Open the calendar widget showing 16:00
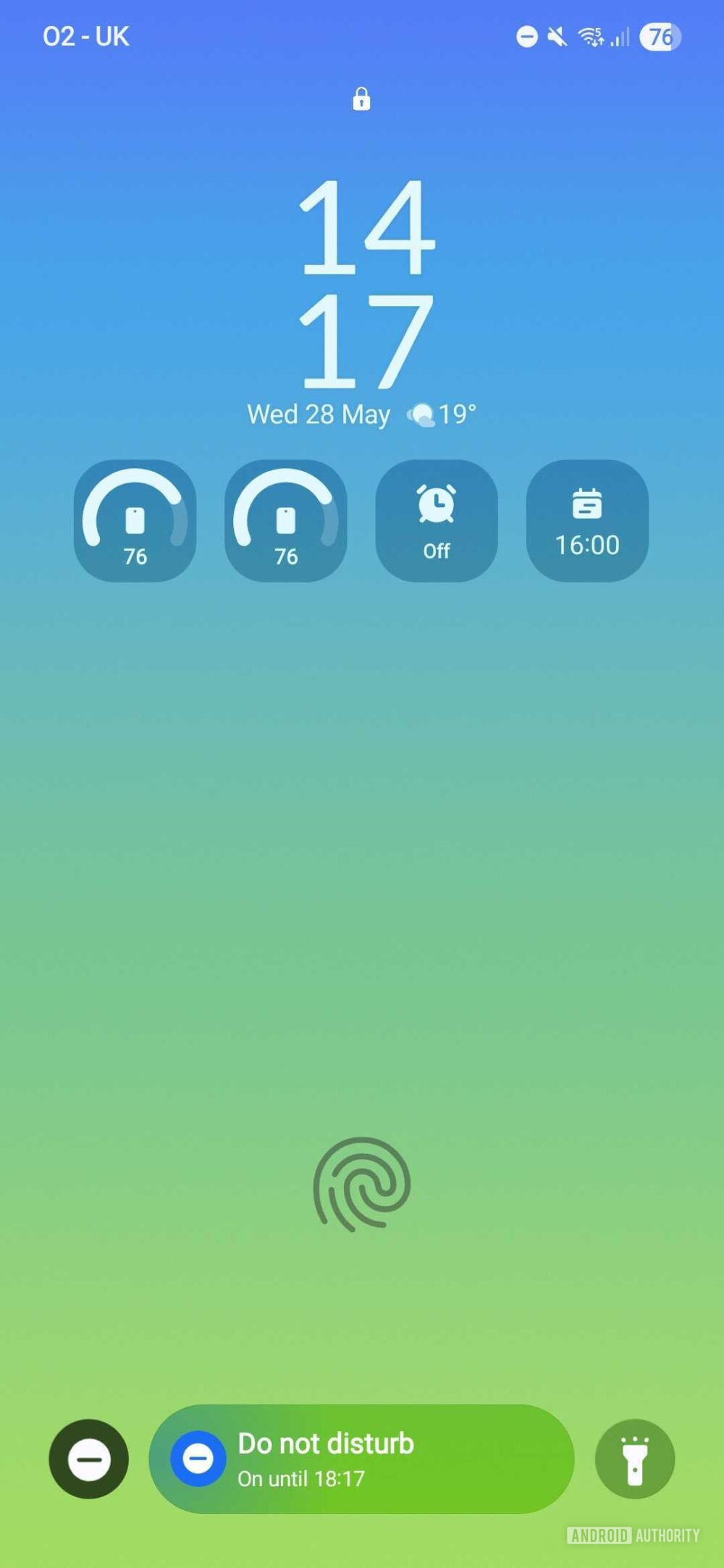The image size is (724, 1568). click(x=587, y=520)
